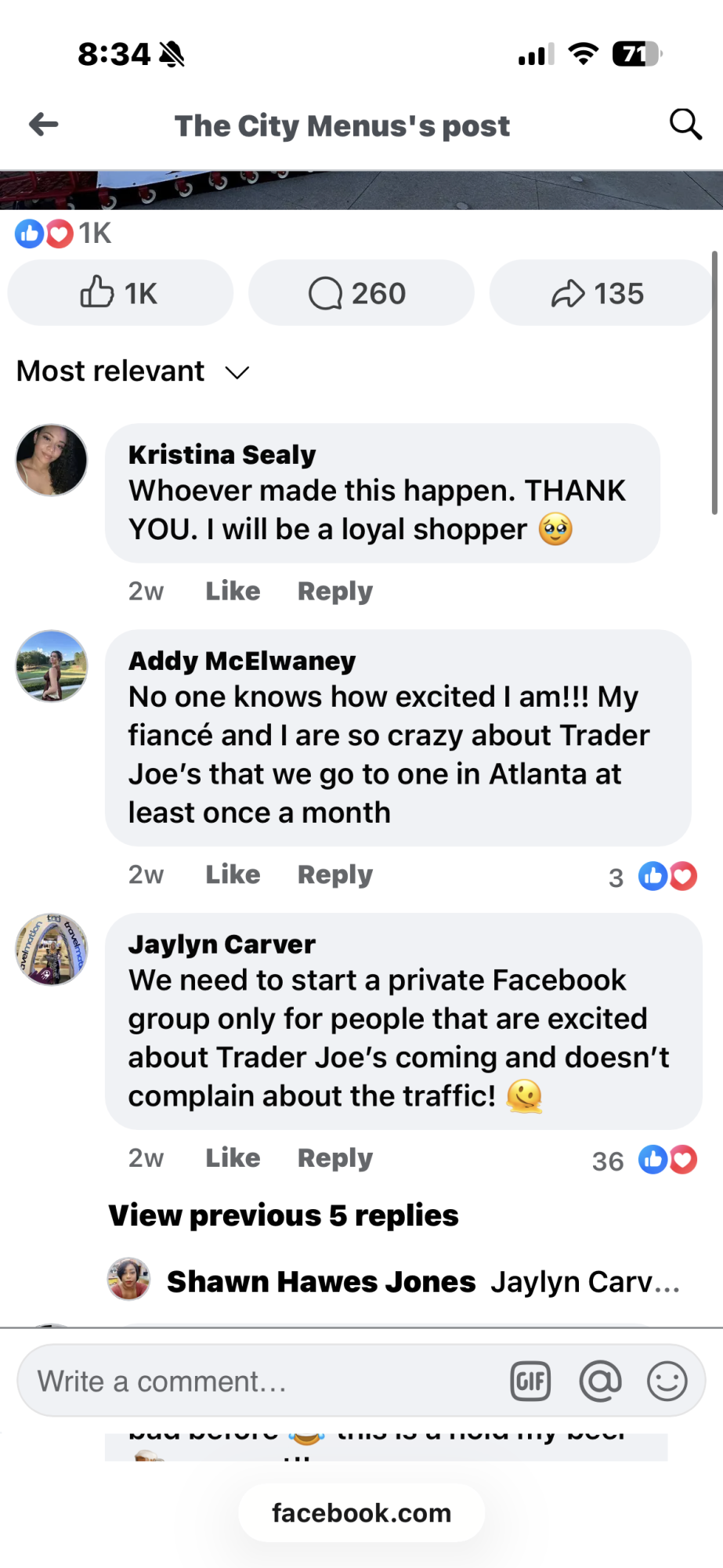Open search with the magnifier icon
Screen dimensions: 723x1568
pyautogui.click(x=685, y=124)
